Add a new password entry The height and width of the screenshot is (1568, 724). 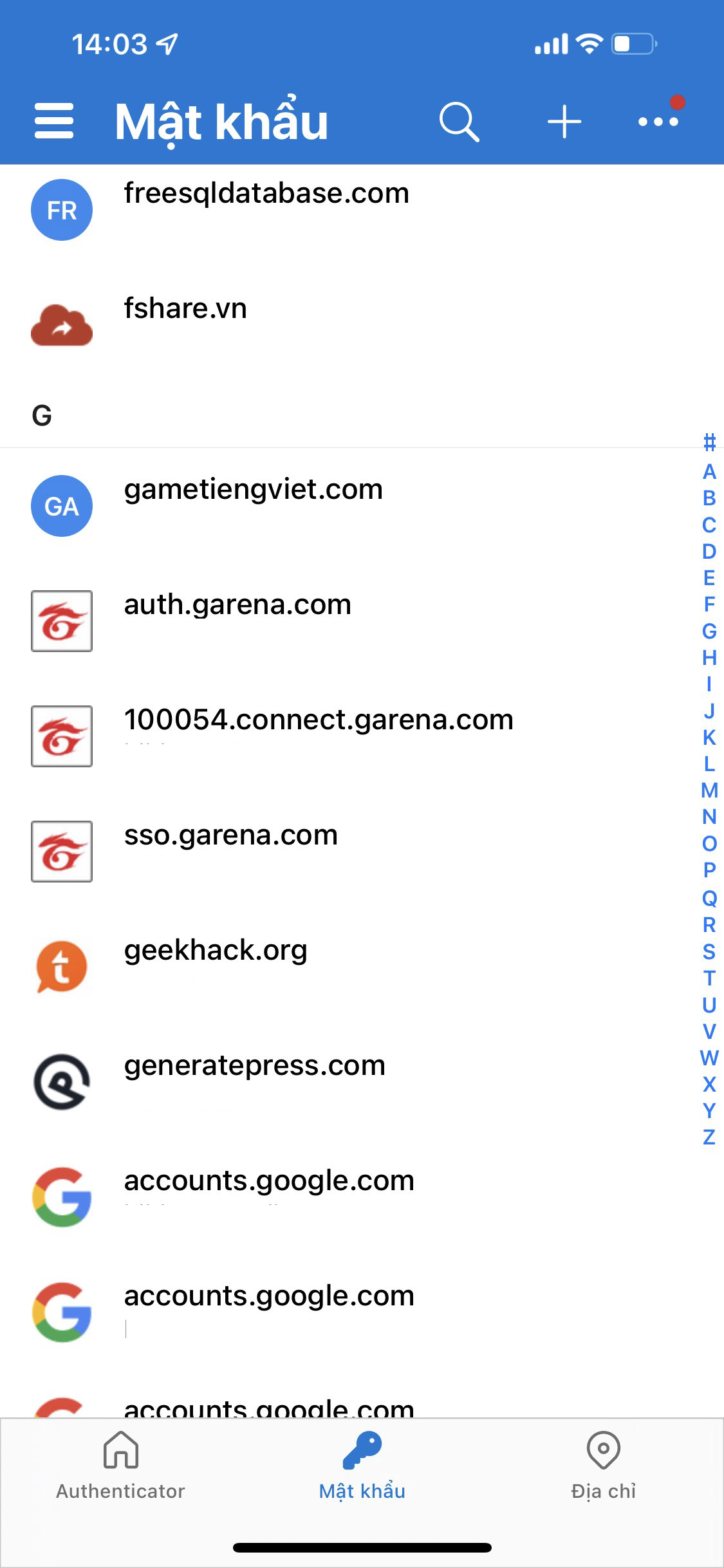coord(564,121)
